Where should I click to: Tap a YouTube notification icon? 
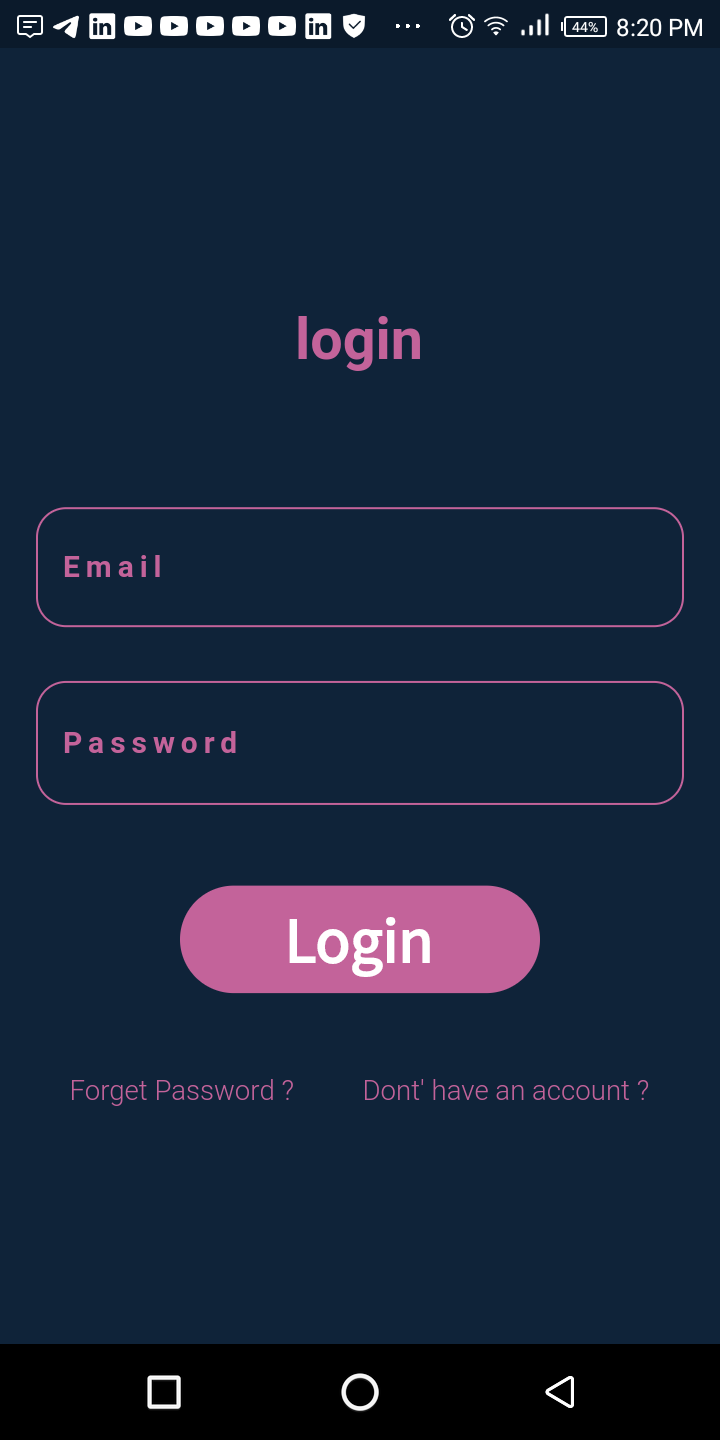pyautogui.click(x=137, y=25)
